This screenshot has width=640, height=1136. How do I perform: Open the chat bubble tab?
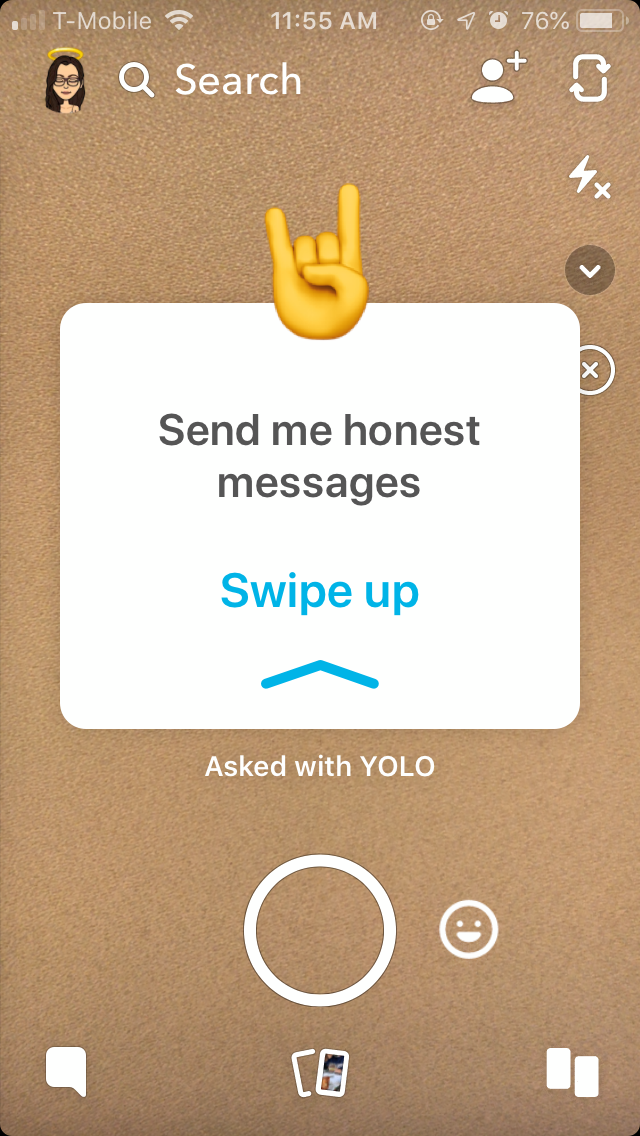tap(66, 1072)
